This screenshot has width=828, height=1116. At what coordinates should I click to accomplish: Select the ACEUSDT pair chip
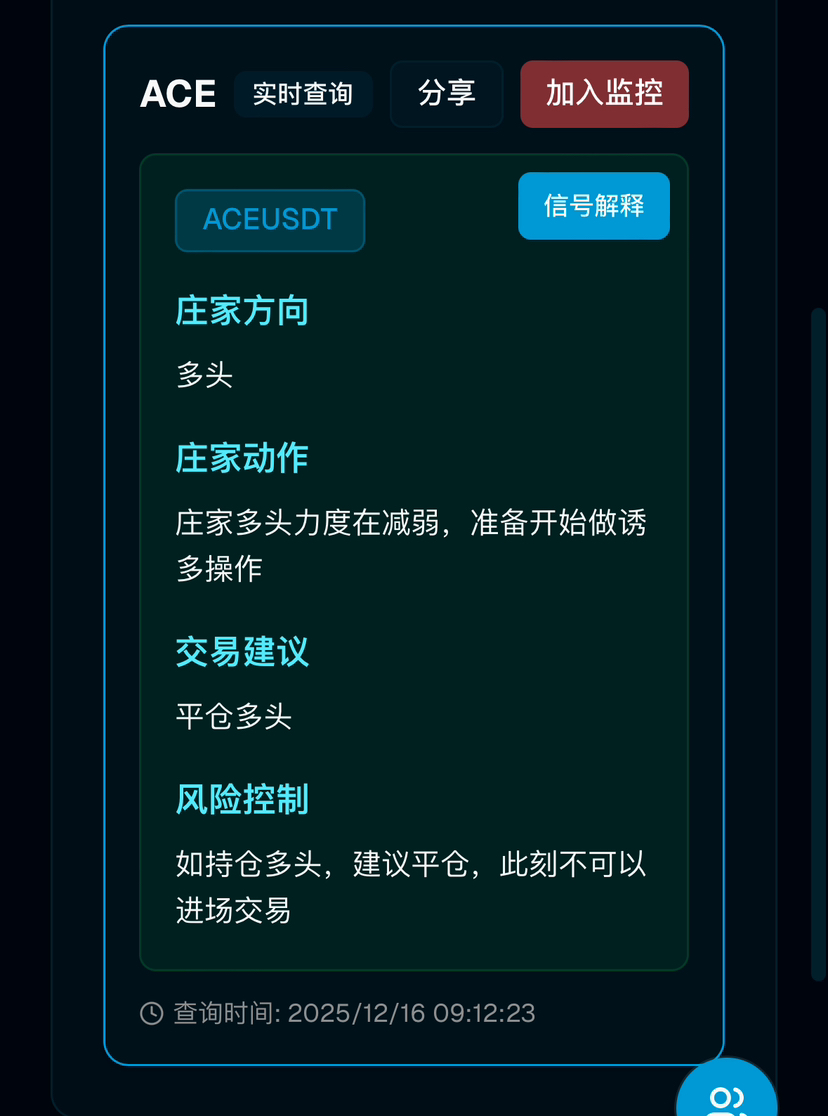tap(270, 220)
